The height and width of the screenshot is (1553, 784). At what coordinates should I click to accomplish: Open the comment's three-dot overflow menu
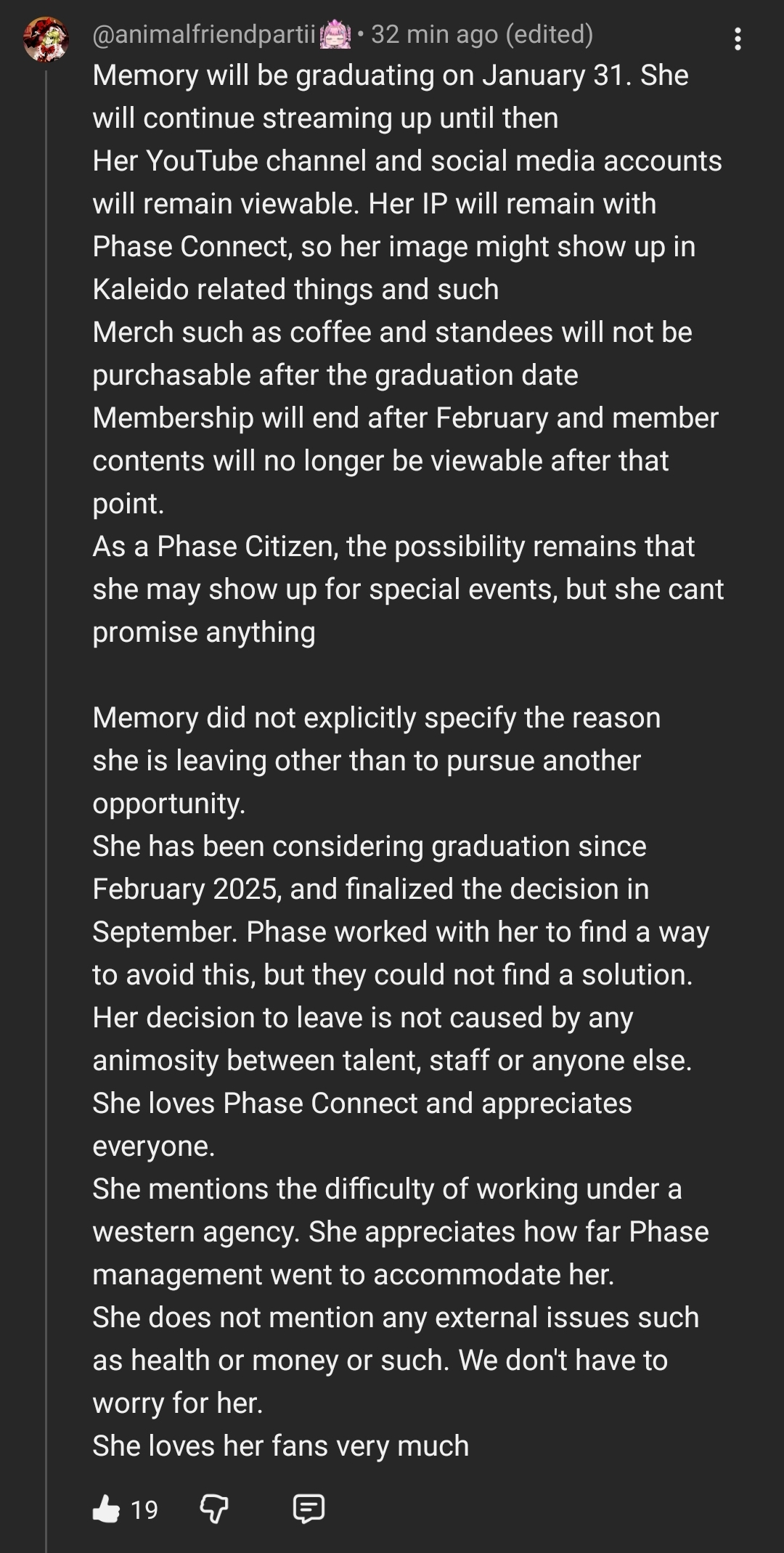(x=738, y=38)
